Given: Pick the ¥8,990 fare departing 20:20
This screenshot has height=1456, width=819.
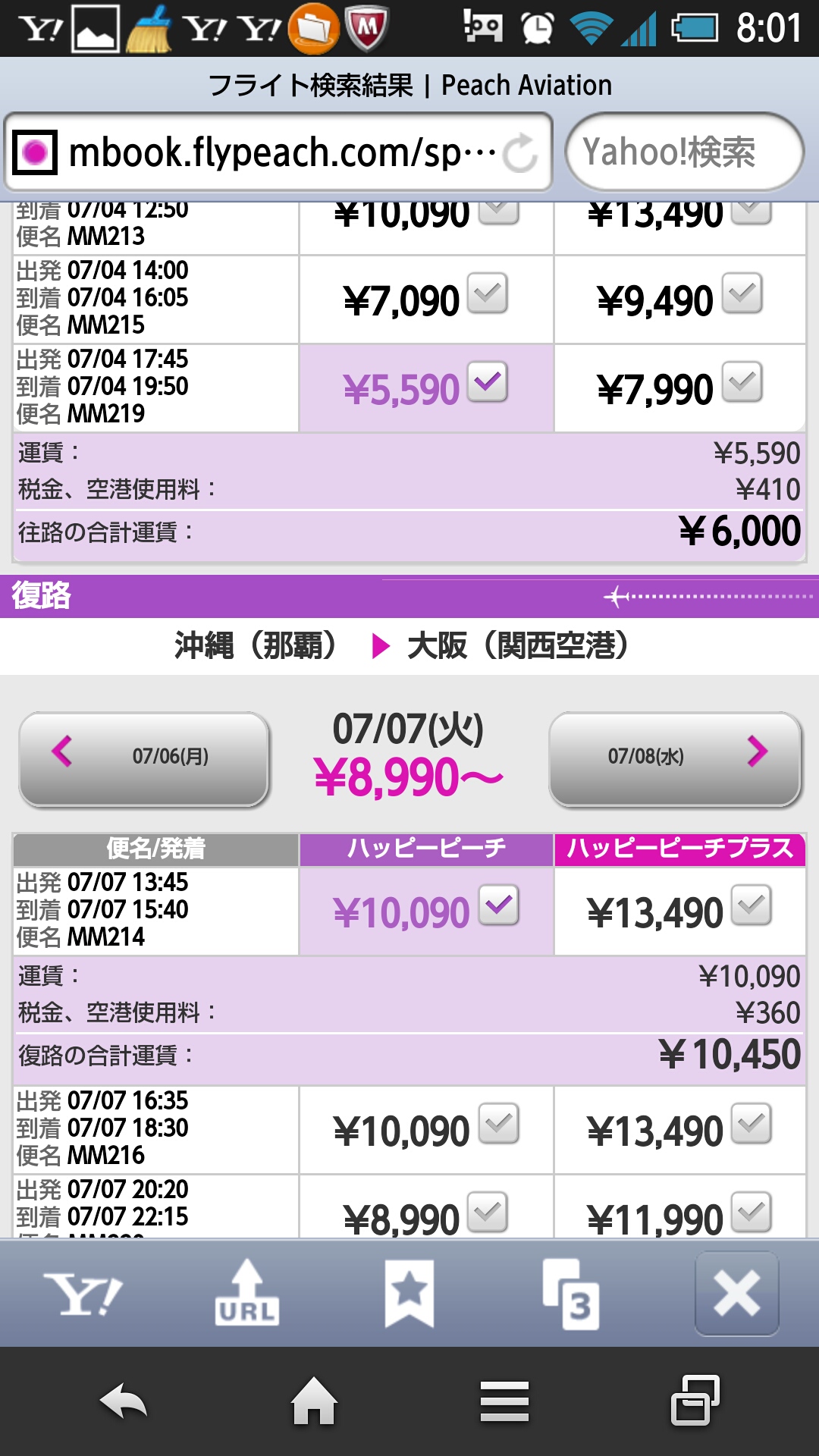Looking at the screenshot, I should (487, 1213).
